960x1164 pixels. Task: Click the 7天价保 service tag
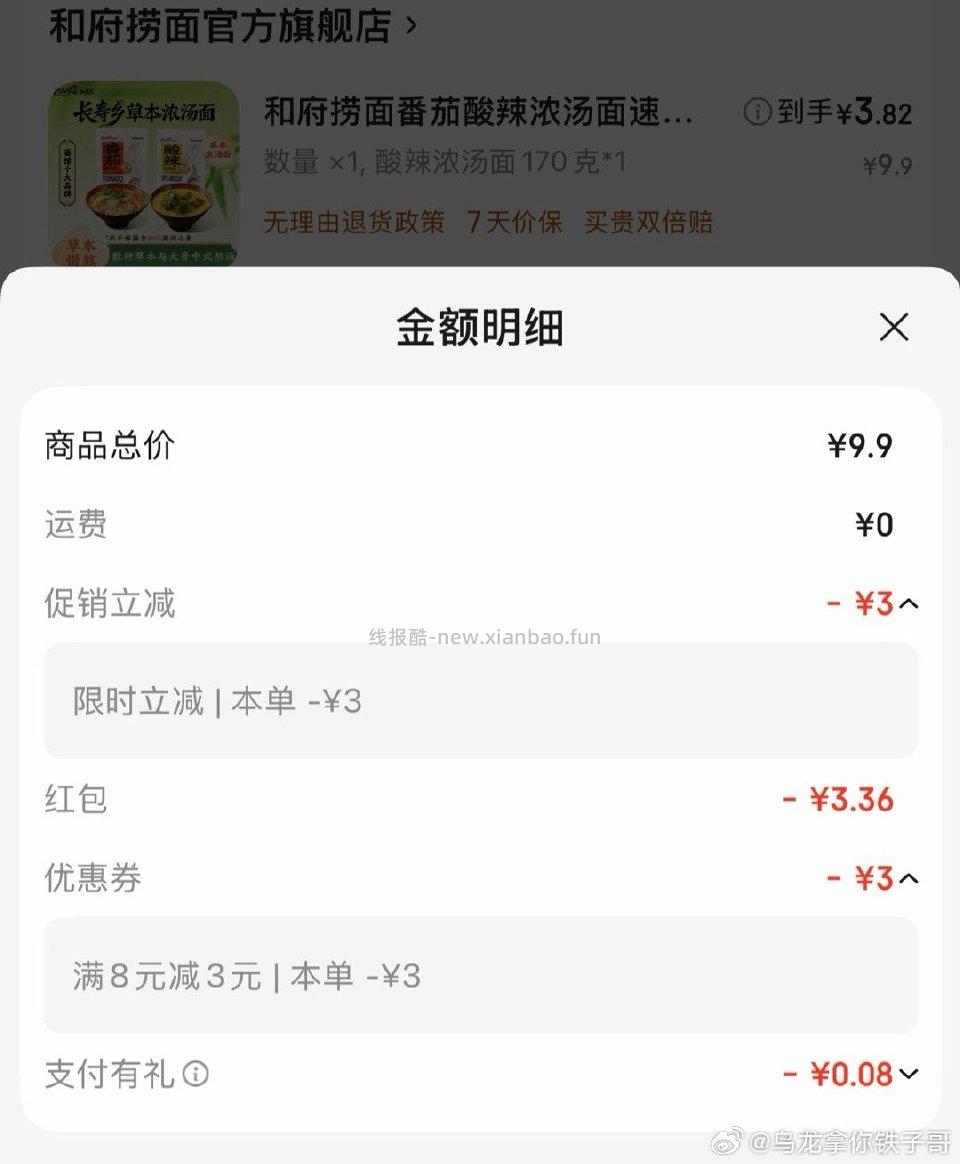point(514,222)
